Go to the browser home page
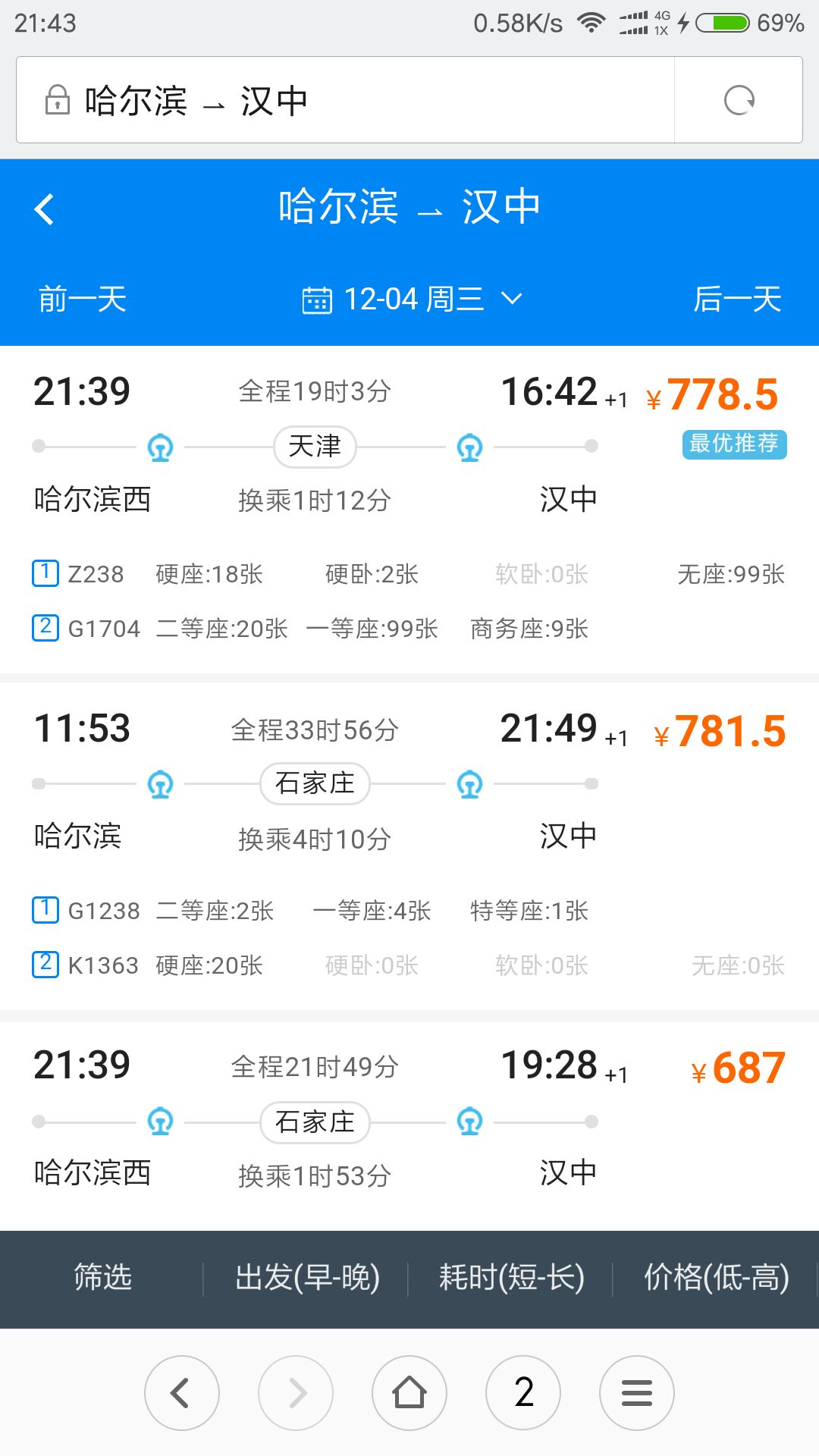The image size is (819, 1456). tap(409, 1393)
